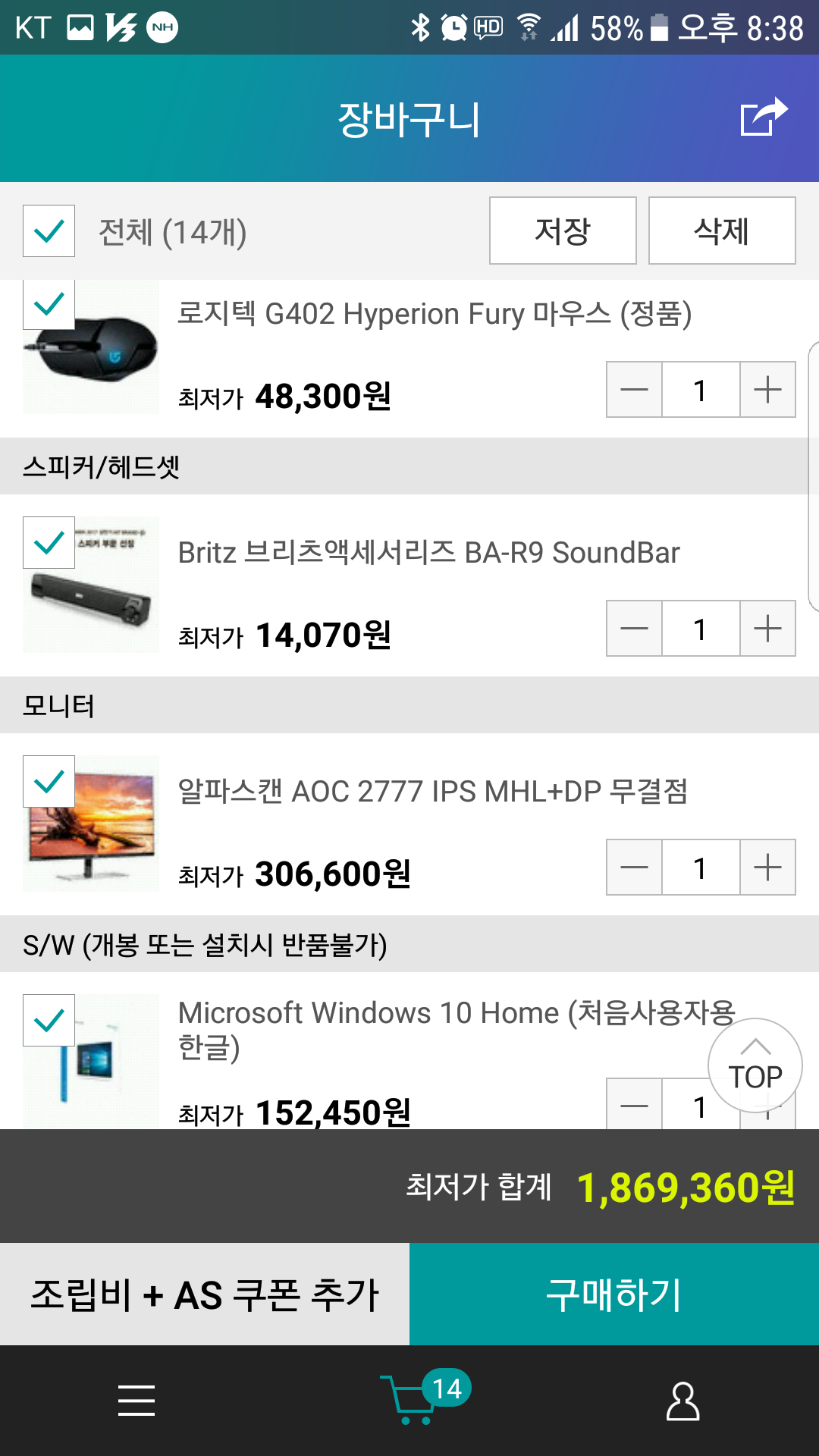Increase quantity of 로지텍 G402 mouse
Image resolution: width=819 pixels, height=1456 pixels.
767,390
